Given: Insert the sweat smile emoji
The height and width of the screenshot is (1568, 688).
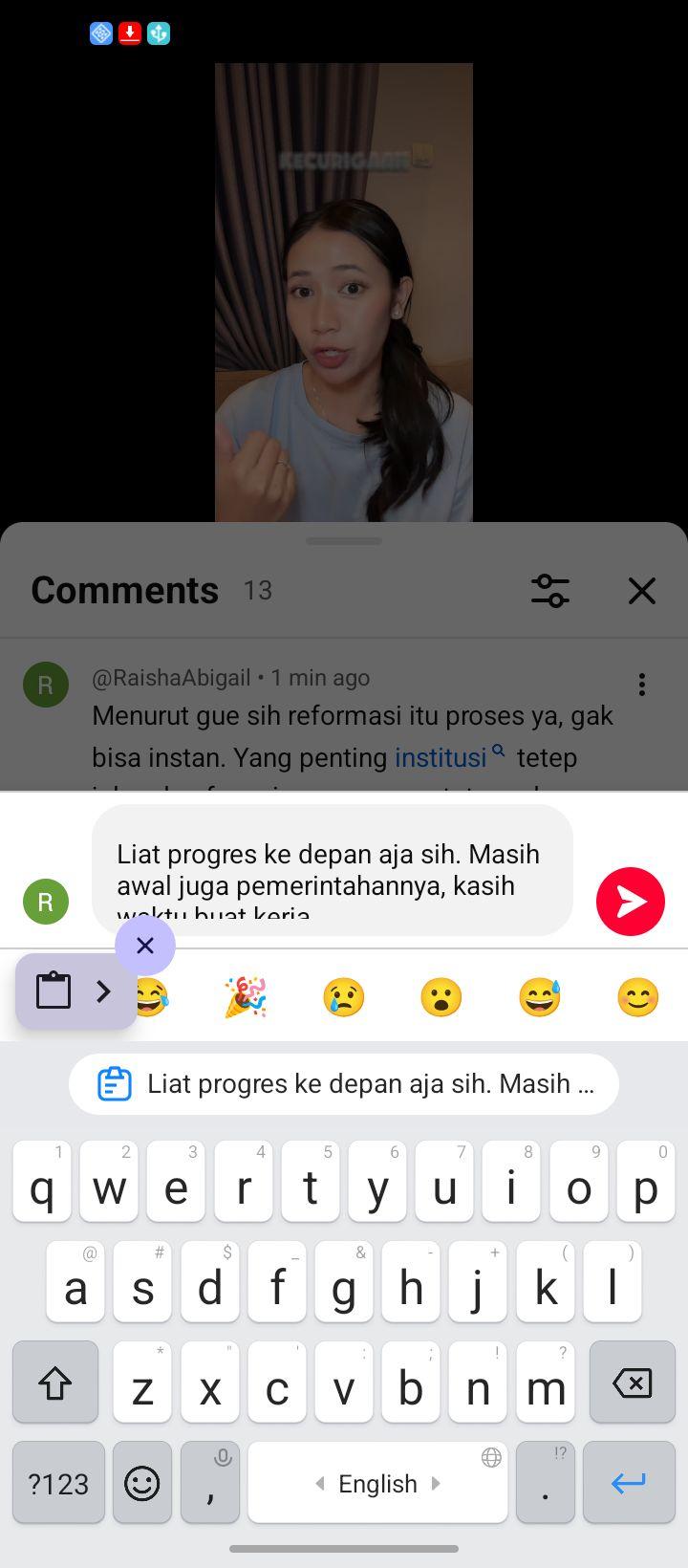Looking at the screenshot, I should pos(540,997).
